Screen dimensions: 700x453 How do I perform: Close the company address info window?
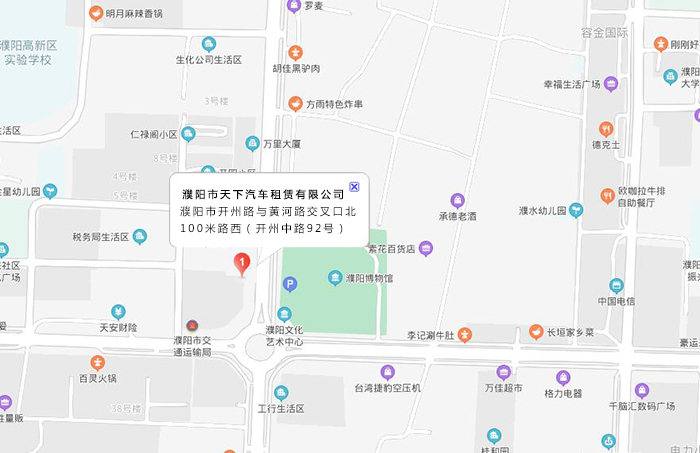point(354,187)
